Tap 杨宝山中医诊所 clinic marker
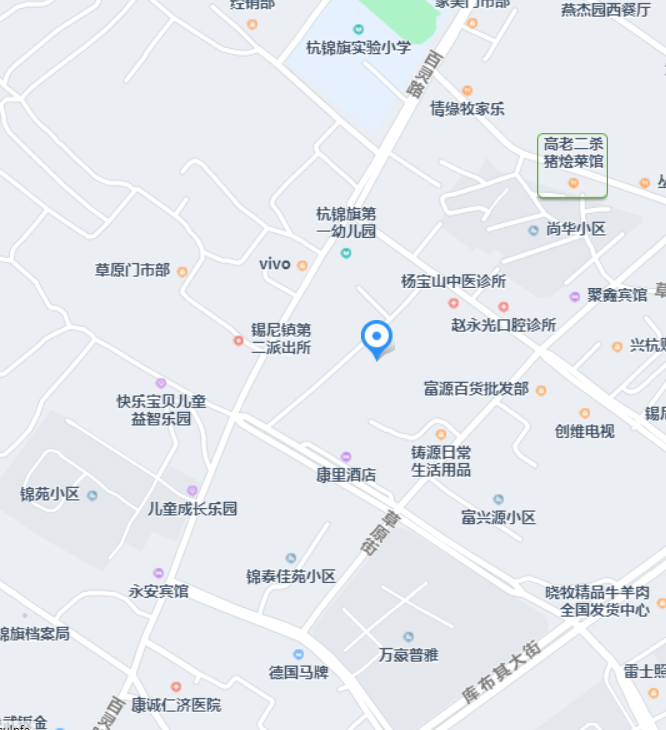This screenshot has width=666, height=730. pos(453,302)
